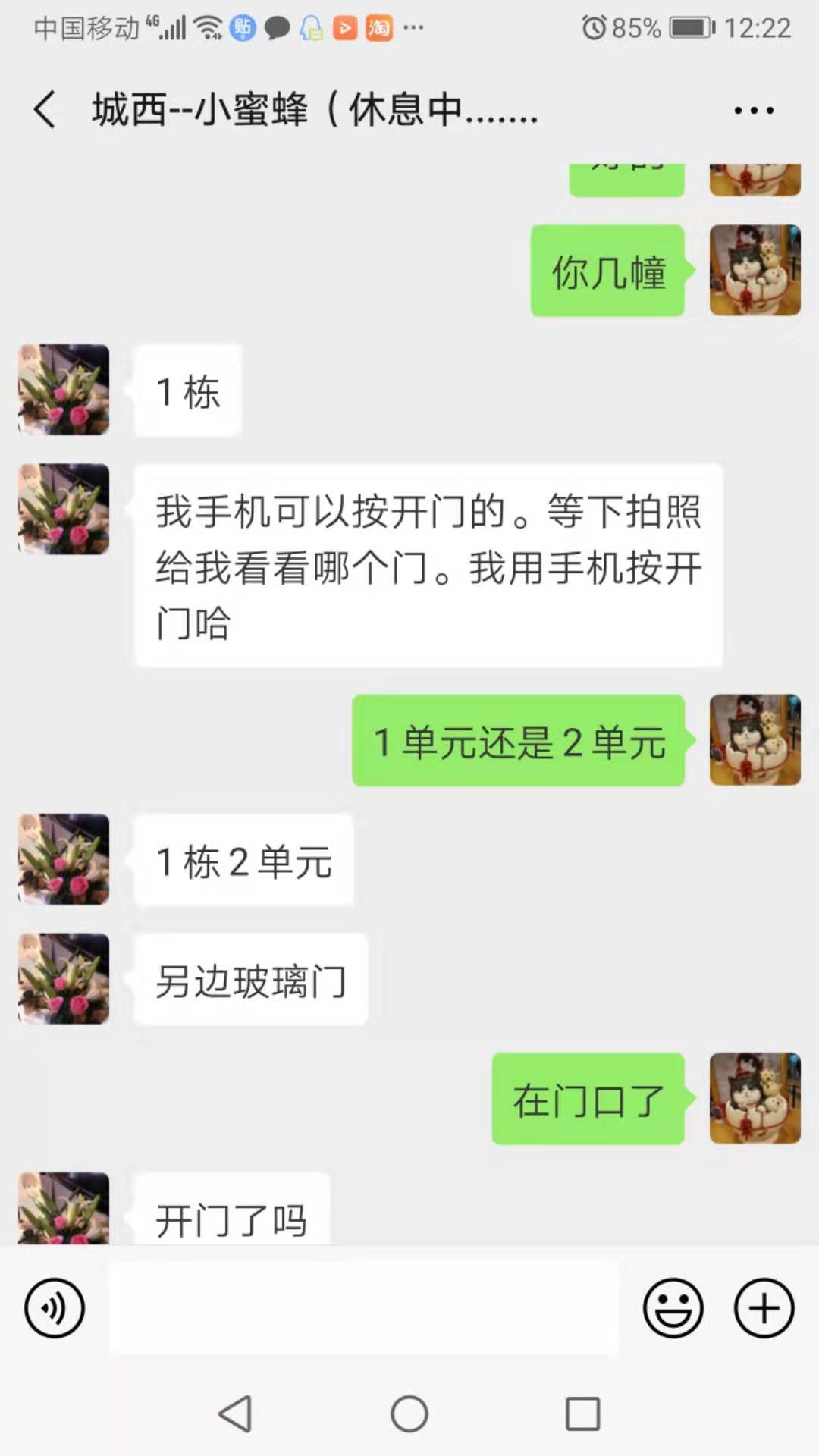Tap the 在门口了 green bubble
The width and height of the screenshot is (819, 1456).
(x=588, y=1101)
